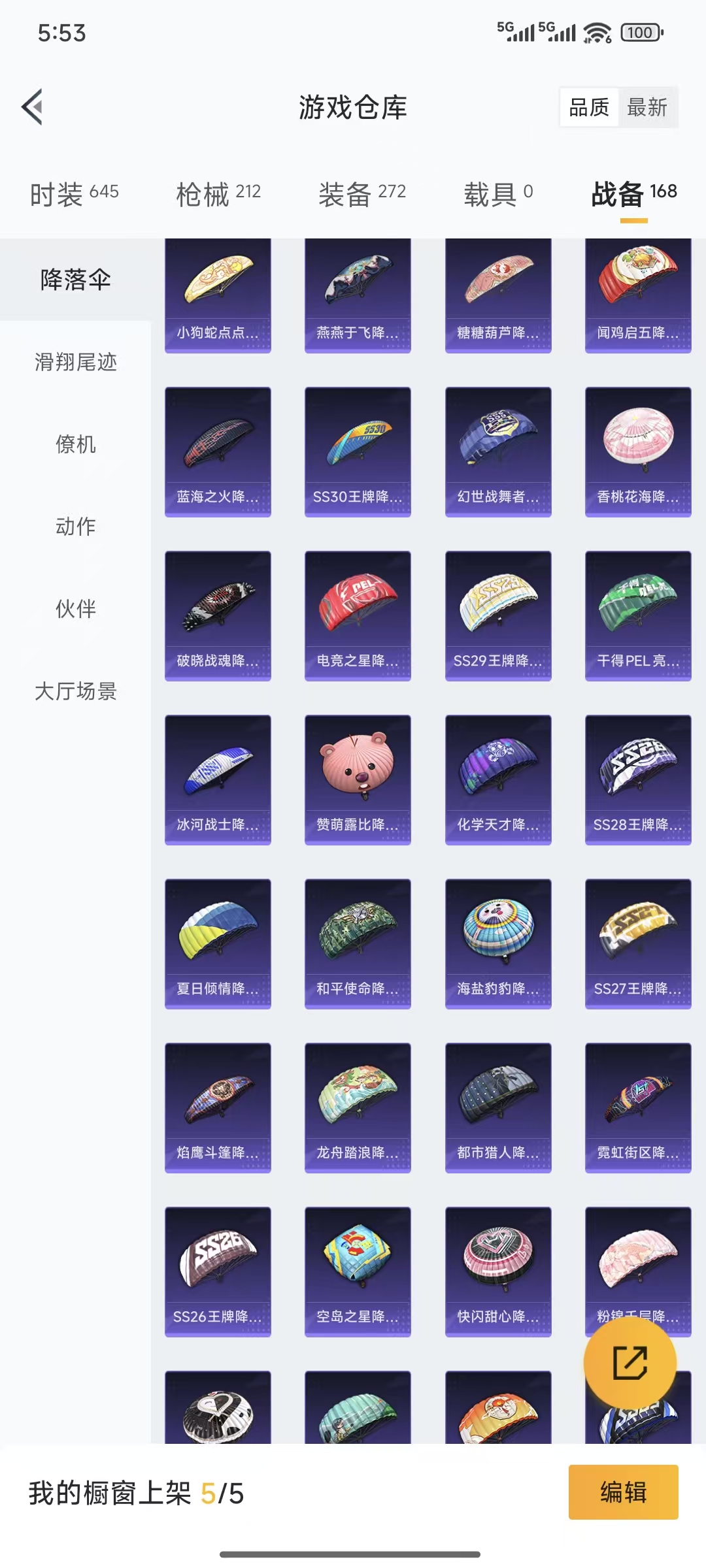Open the 蓝海之火 parachute item
The width and height of the screenshot is (706, 1568).
point(218,451)
